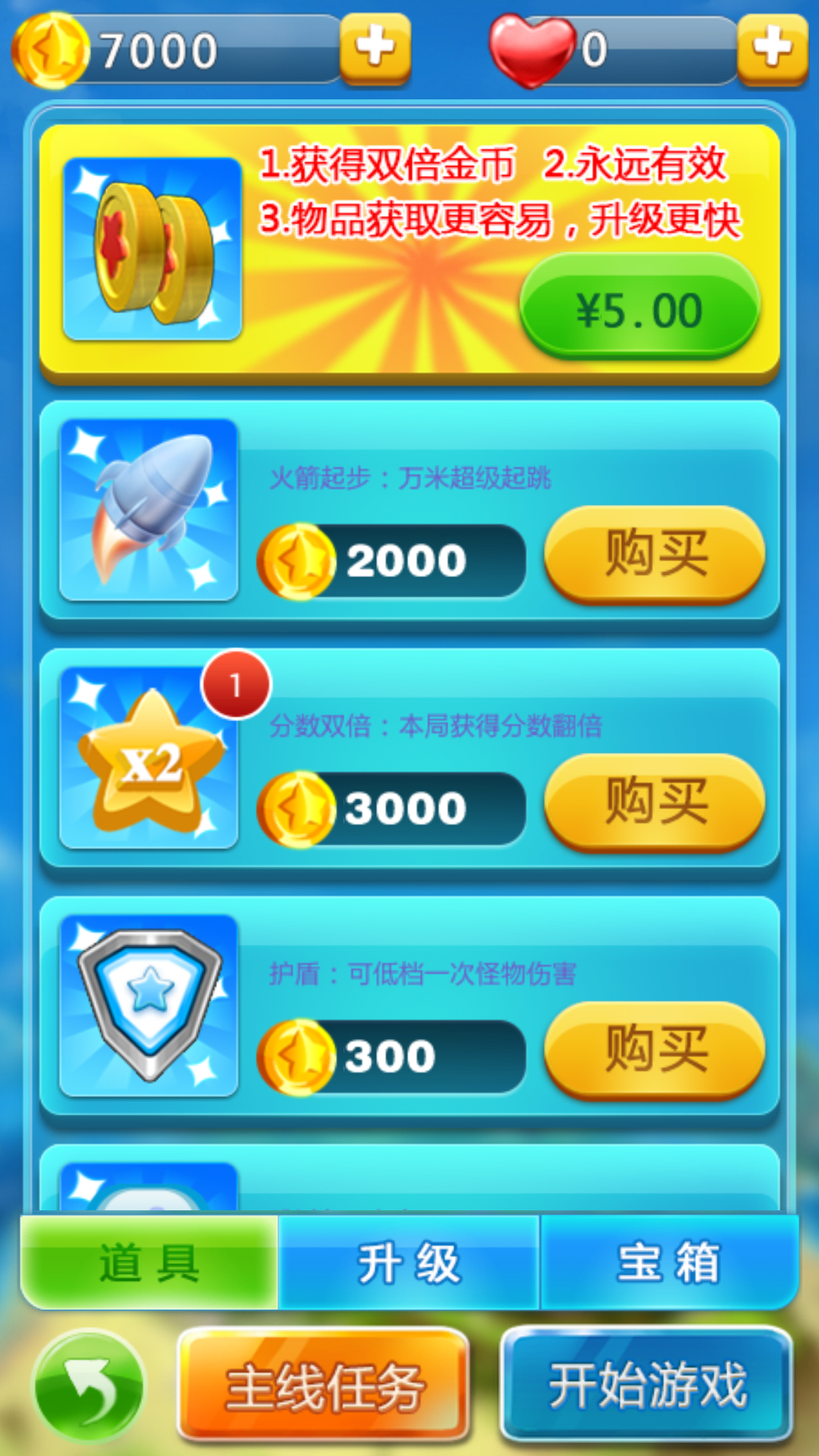Switch to the 宝箱 tab
The width and height of the screenshot is (819, 1456).
click(669, 1263)
